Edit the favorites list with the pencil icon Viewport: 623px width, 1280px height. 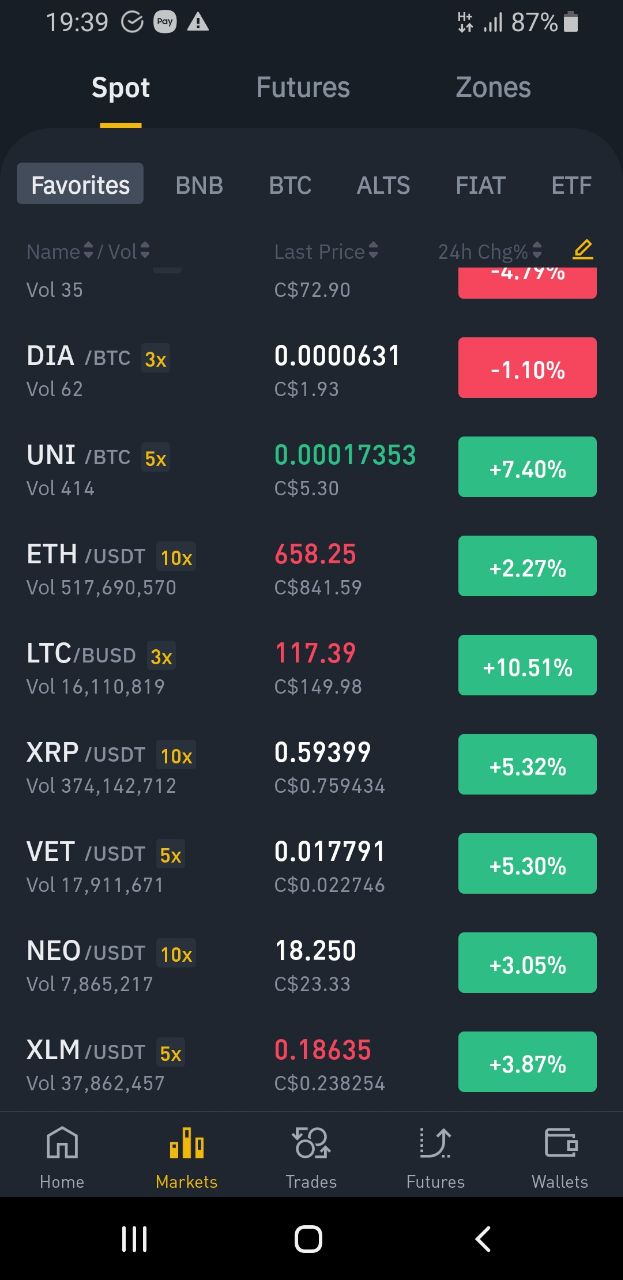pyautogui.click(x=583, y=250)
